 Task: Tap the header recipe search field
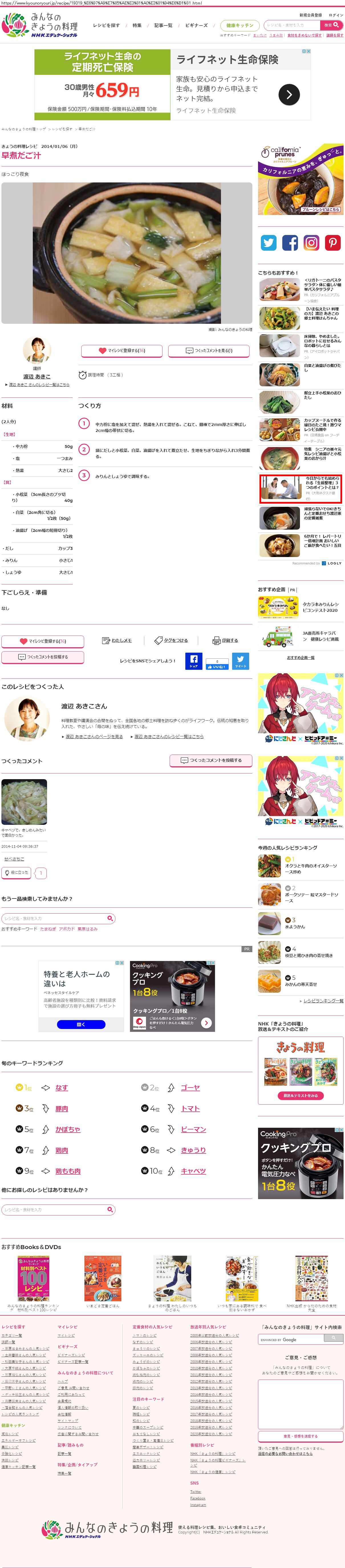[292, 25]
